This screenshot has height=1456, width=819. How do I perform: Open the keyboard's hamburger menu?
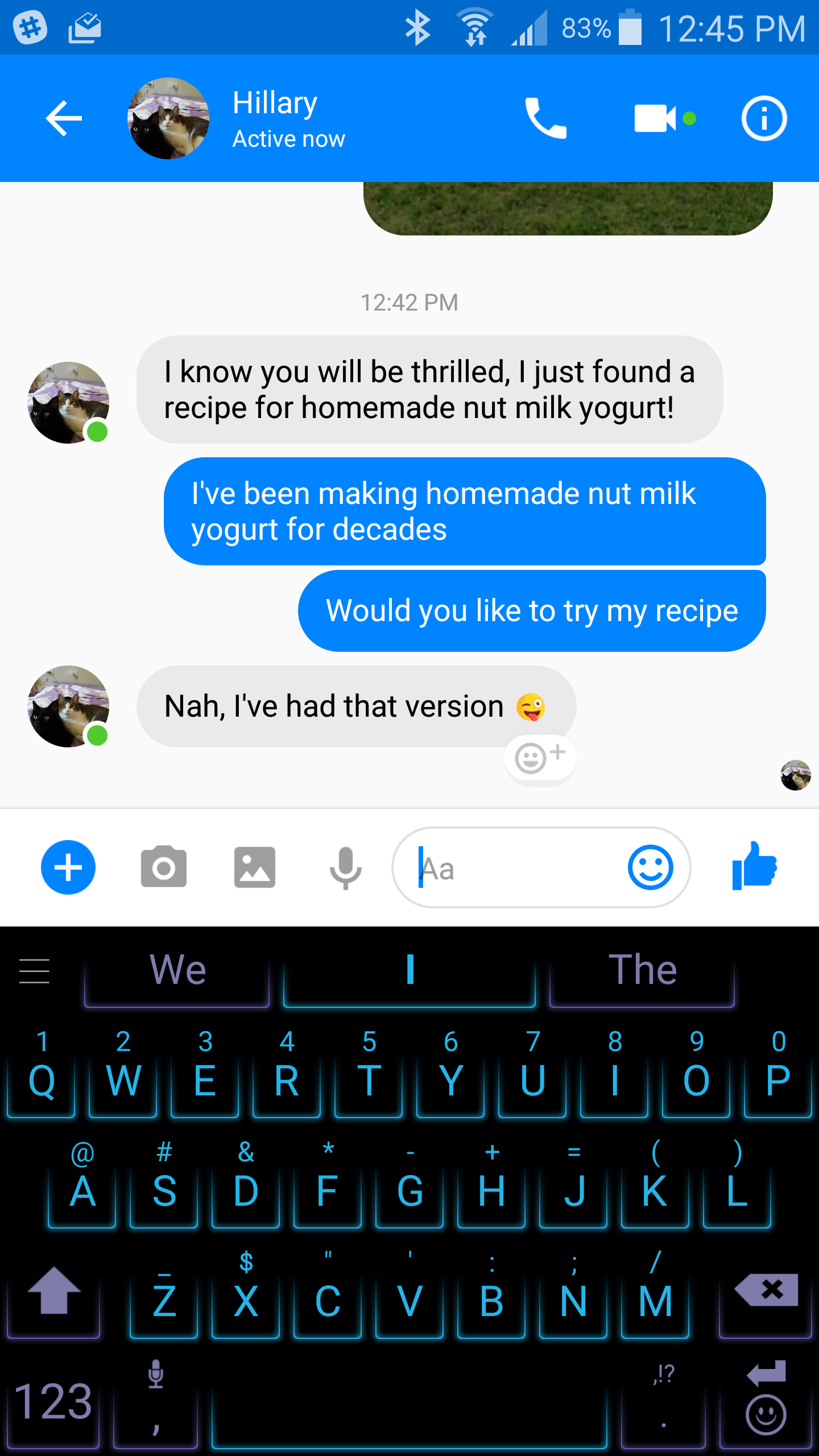(35, 970)
